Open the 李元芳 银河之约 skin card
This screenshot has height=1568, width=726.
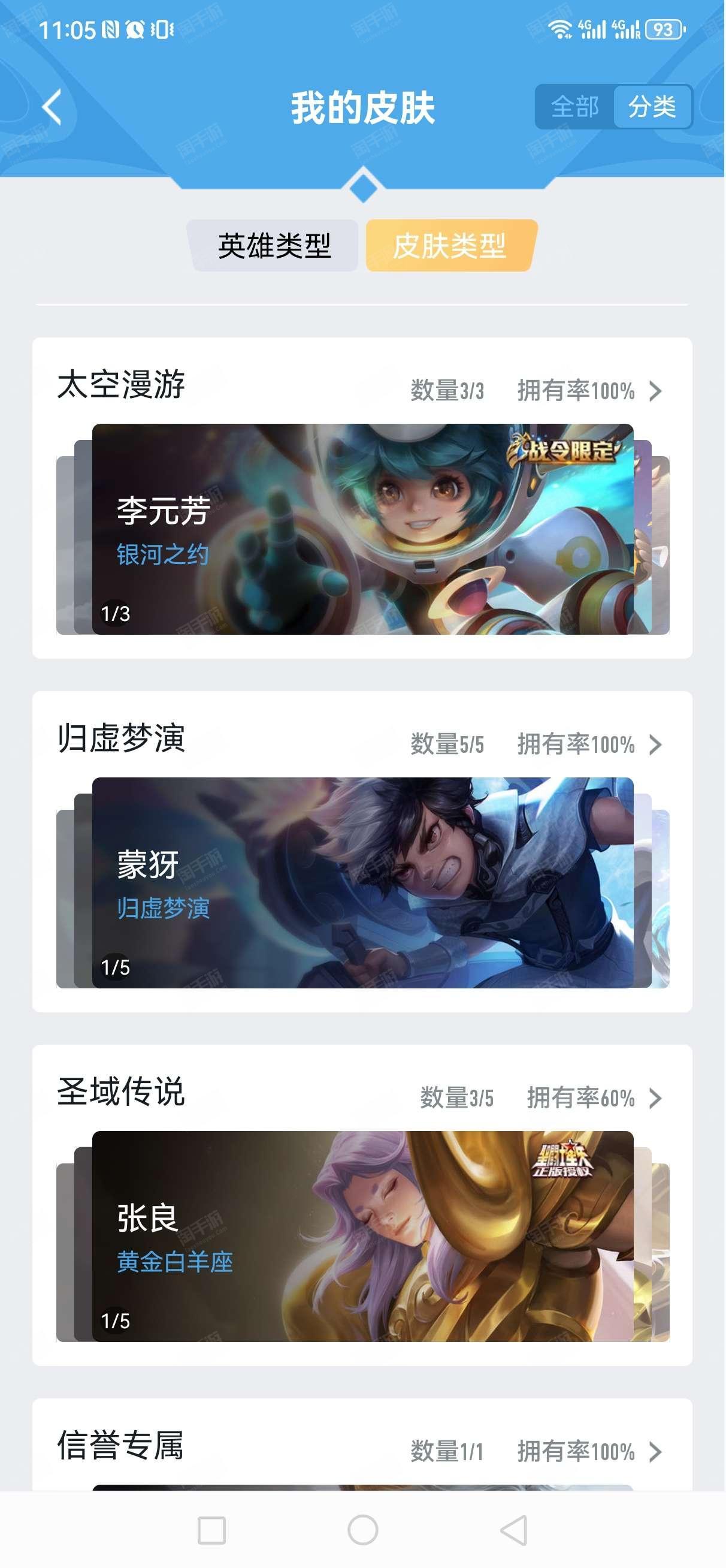(x=362, y=529)
